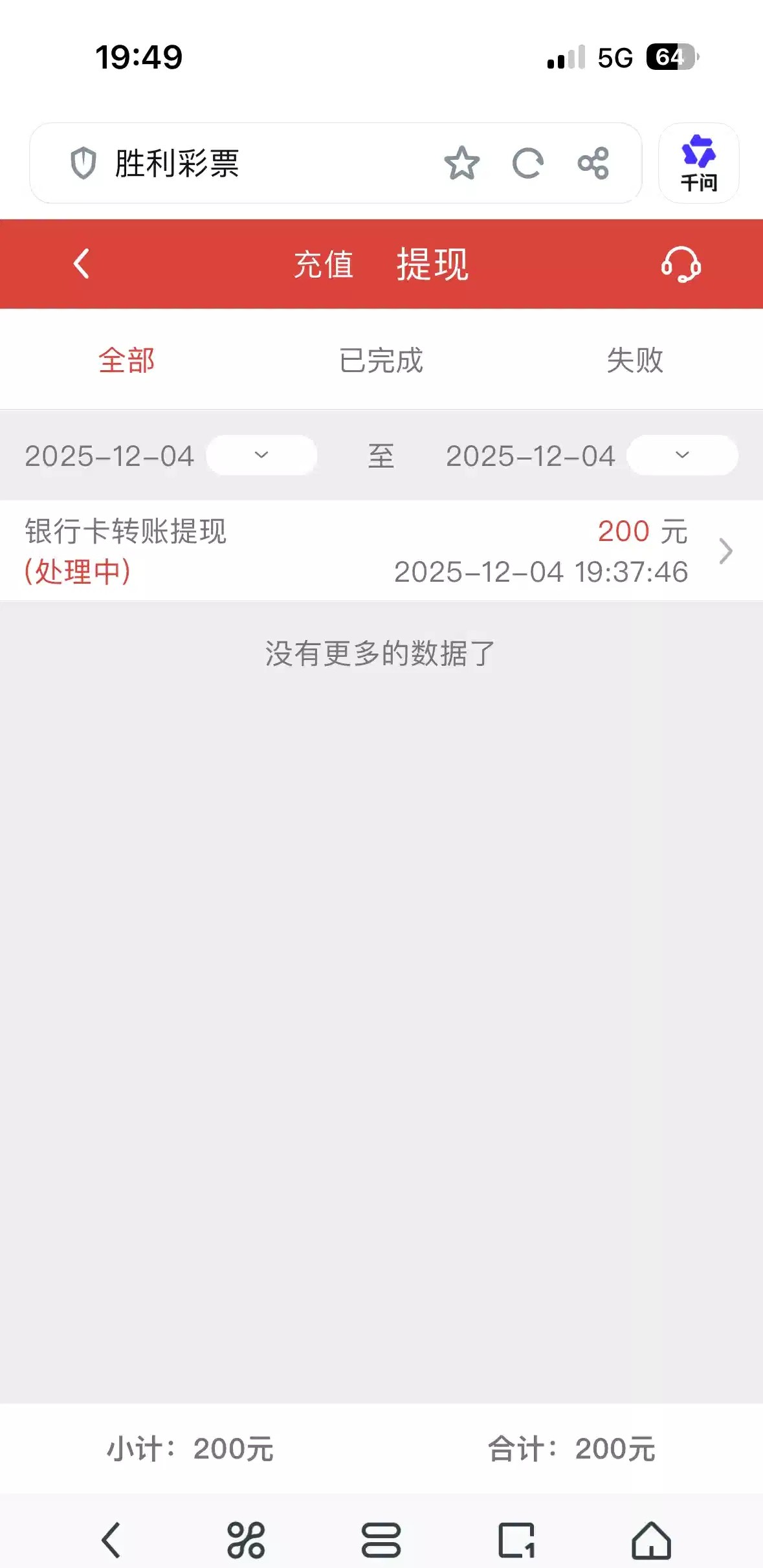Open the end date dropdown

[x=682, y=455]
